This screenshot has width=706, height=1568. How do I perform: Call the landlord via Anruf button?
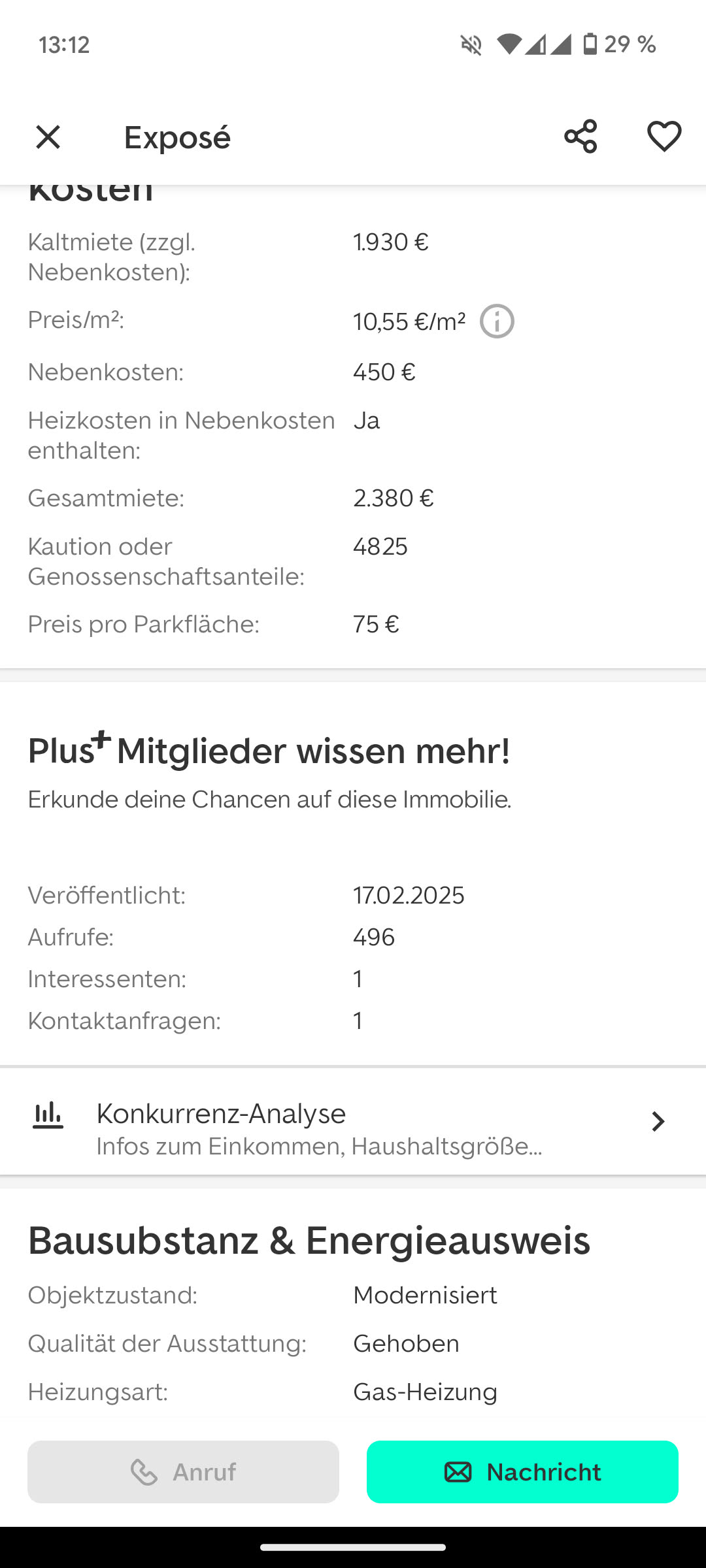[183, 1472]
